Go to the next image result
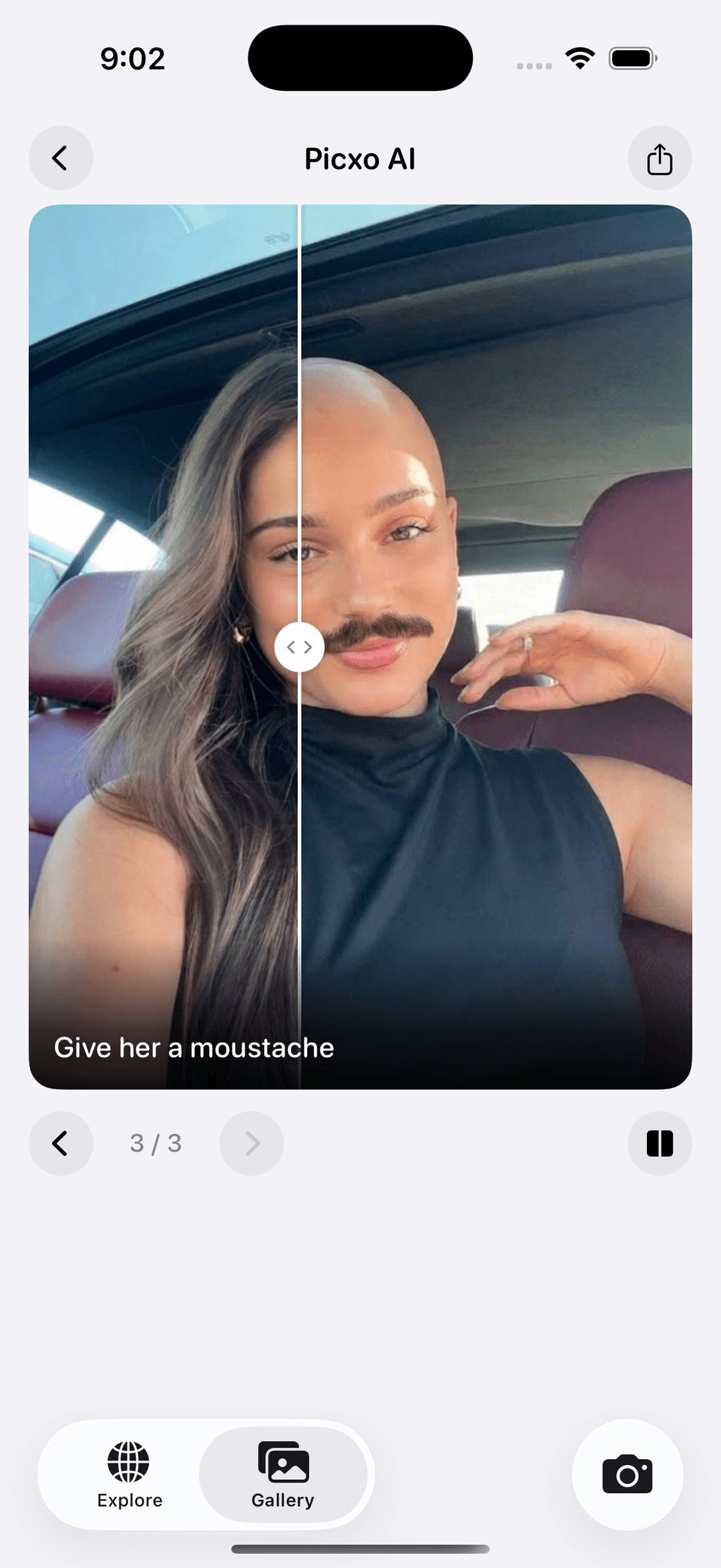The image size is (721, 1568). coord(252,1143)
